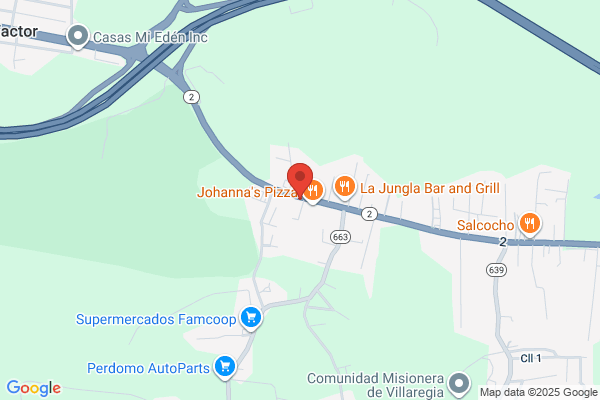Select Comunidad Misionera de Villaregia marker
This screenshot has width=600, height=400.
tap(459, 384)
